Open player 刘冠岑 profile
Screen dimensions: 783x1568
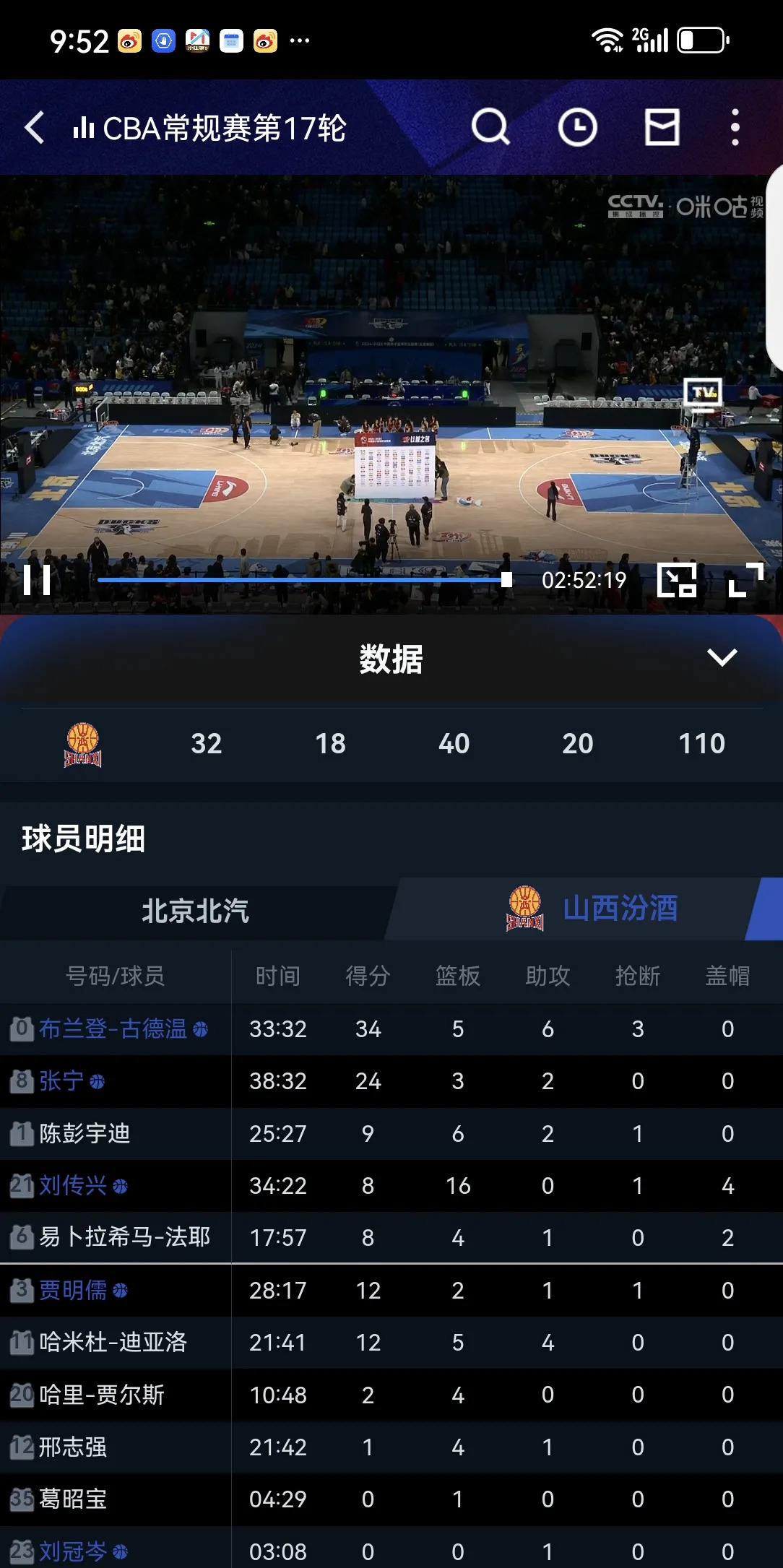73,1551
